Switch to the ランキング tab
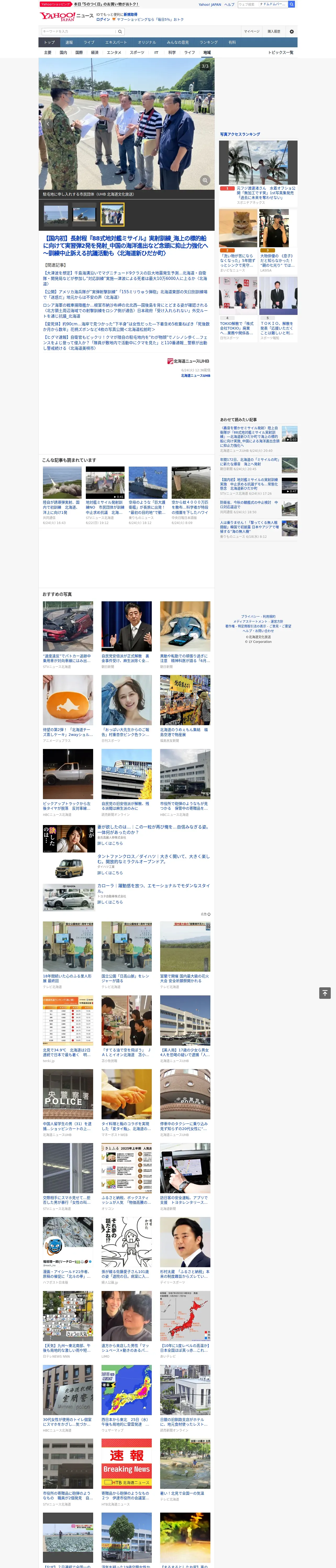This screenshot has width=336, height=1568. tap(209, 43)
